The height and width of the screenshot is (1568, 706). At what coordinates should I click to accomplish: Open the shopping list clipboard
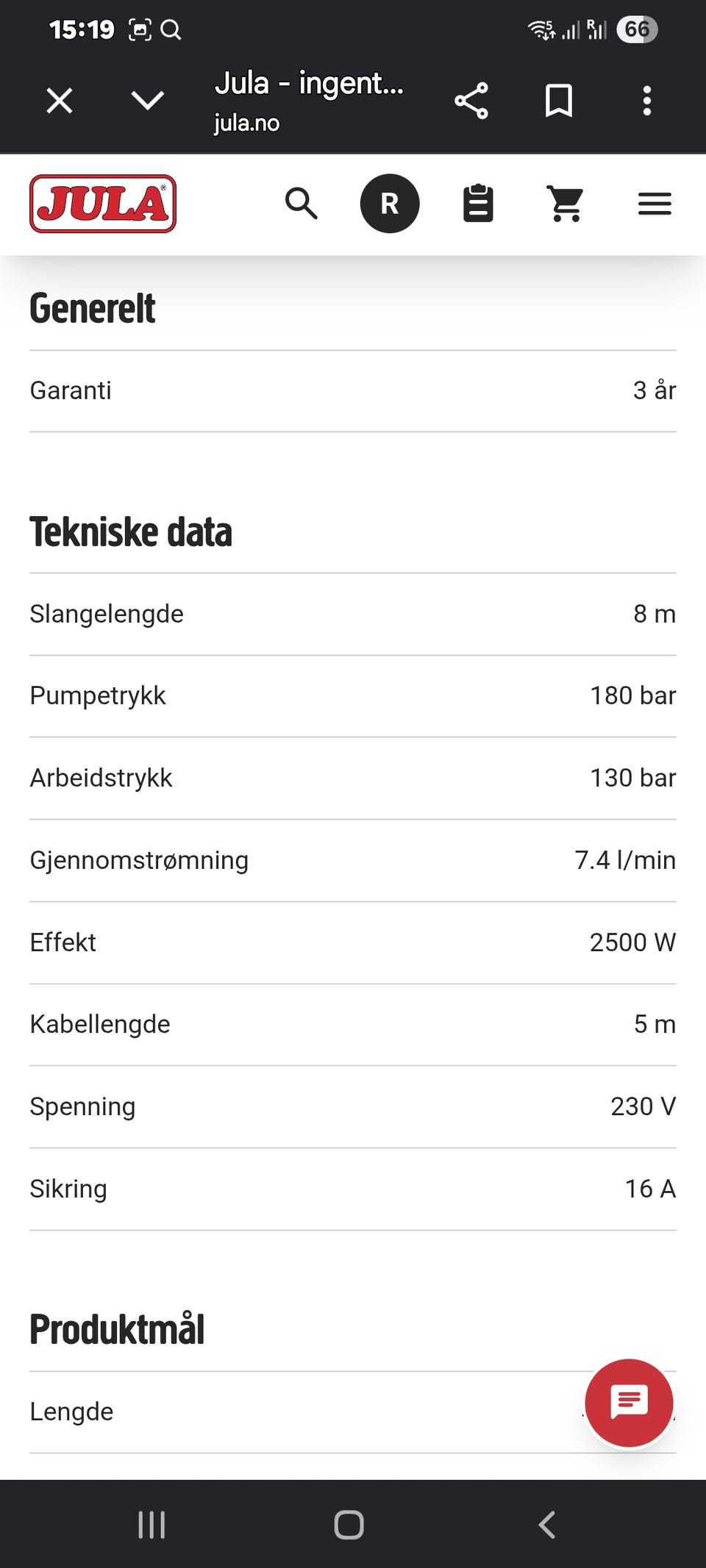click(x=478, y=204)
